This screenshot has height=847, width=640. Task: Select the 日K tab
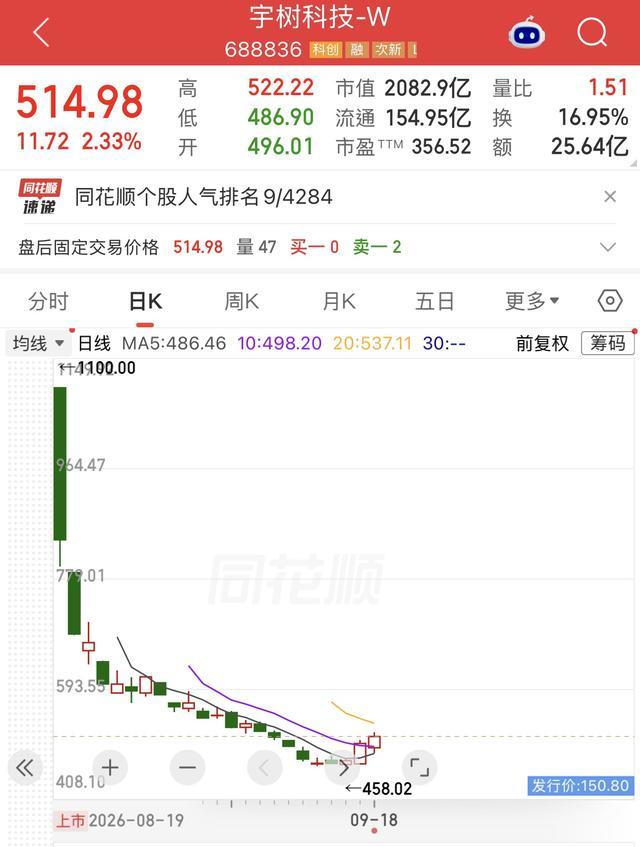coord(145,301)
